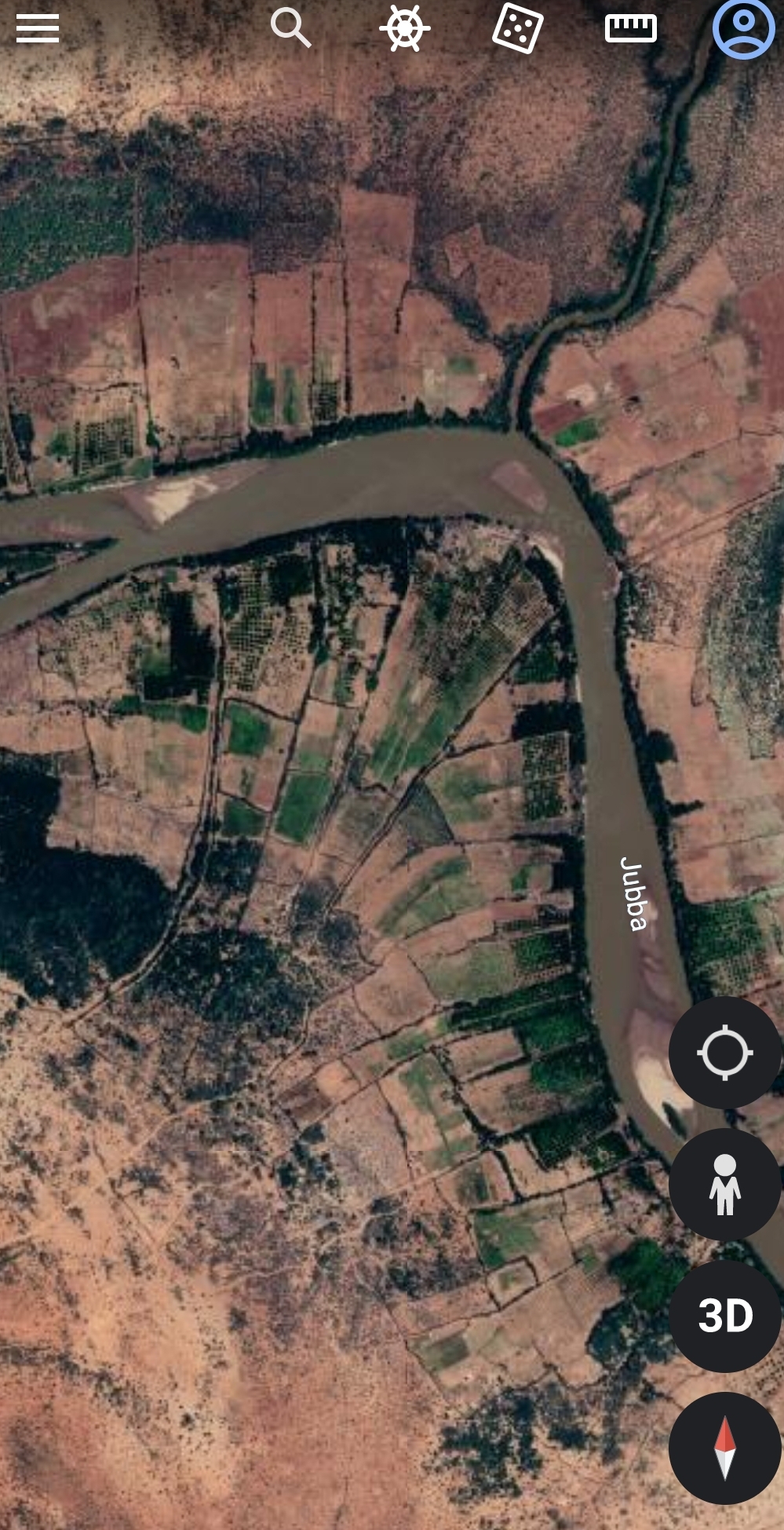The width and height of the screenshot is (784, 1530).
Task: Open the account profile icon
Action: 743,29
